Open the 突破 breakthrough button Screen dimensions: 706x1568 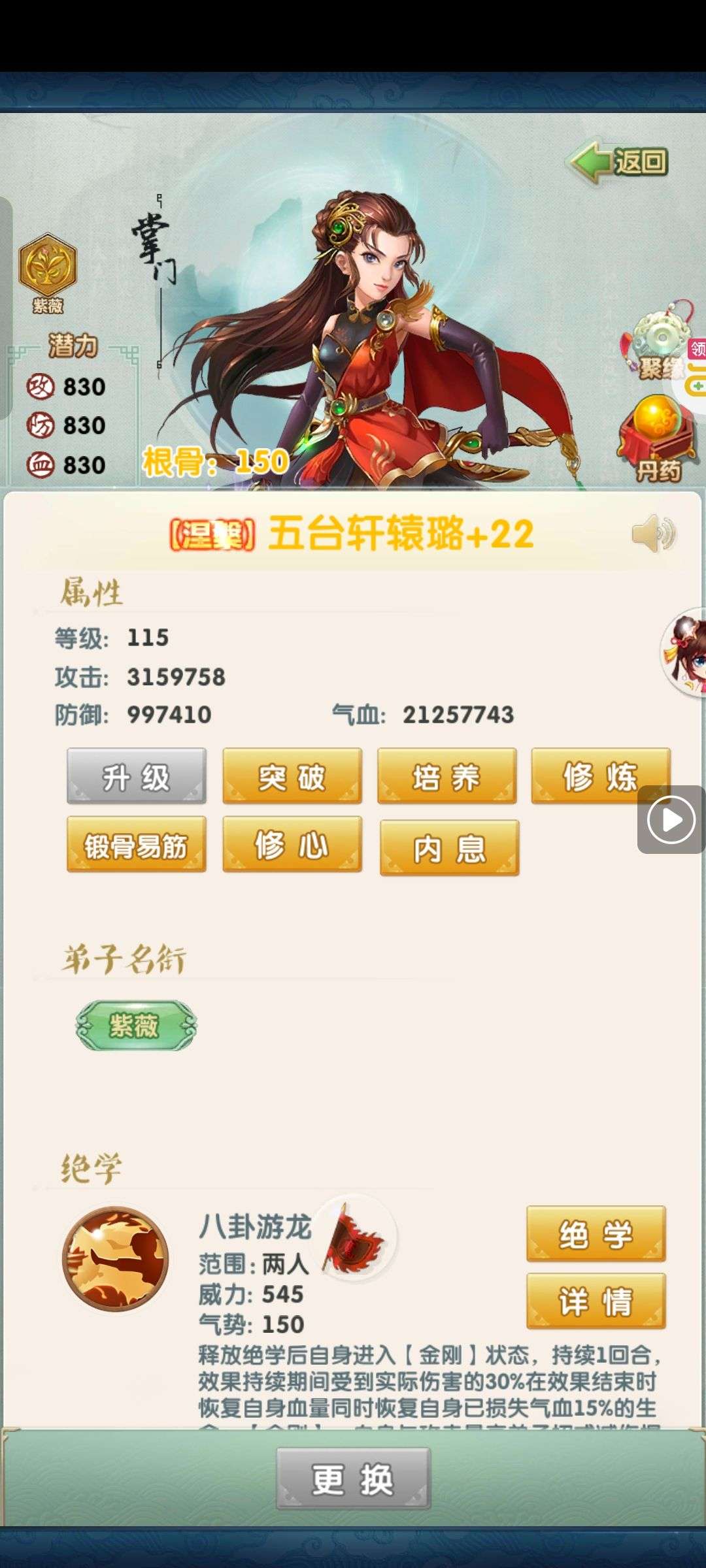click(292, 777)
